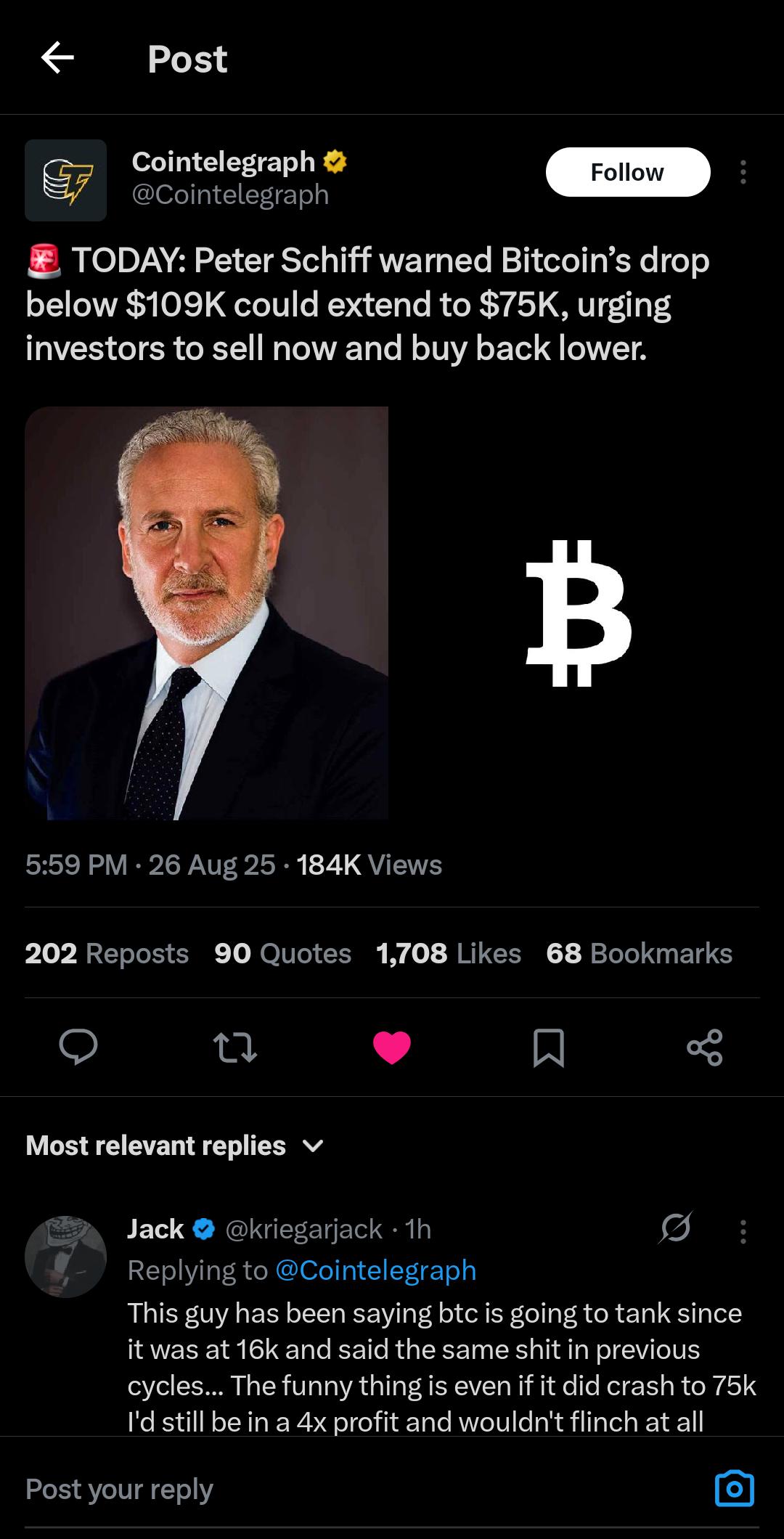Follow the Cointelegraph account

tap(627, 172)
